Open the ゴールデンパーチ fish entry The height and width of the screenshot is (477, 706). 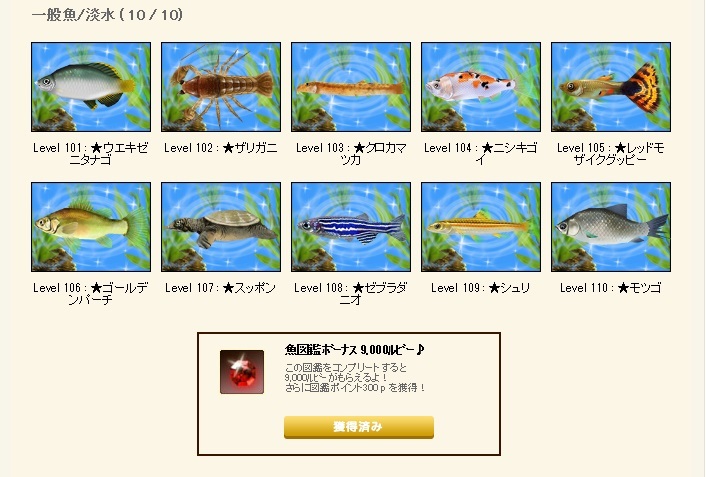click(91, 227)
